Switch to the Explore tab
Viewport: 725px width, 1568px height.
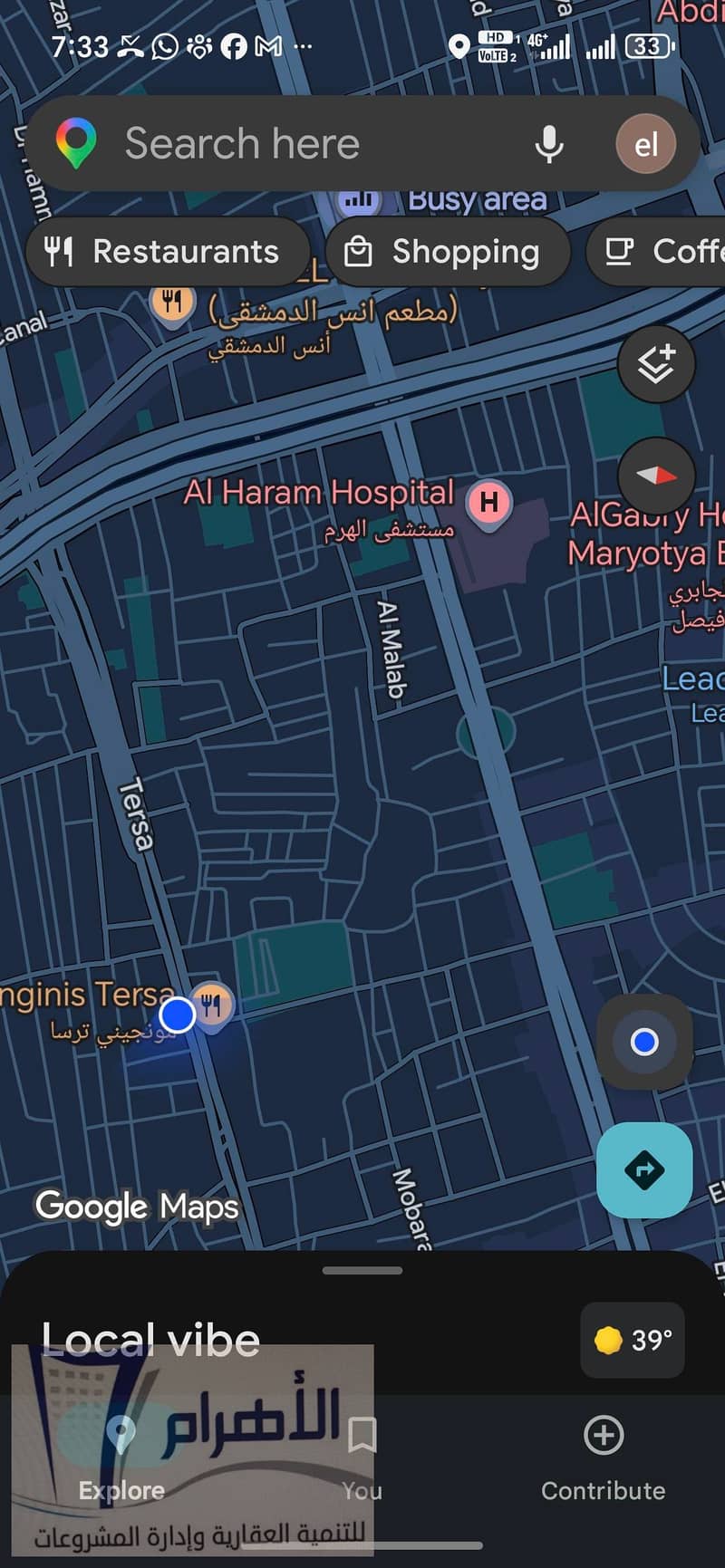pyautogui.click(x=121, y=1457)
